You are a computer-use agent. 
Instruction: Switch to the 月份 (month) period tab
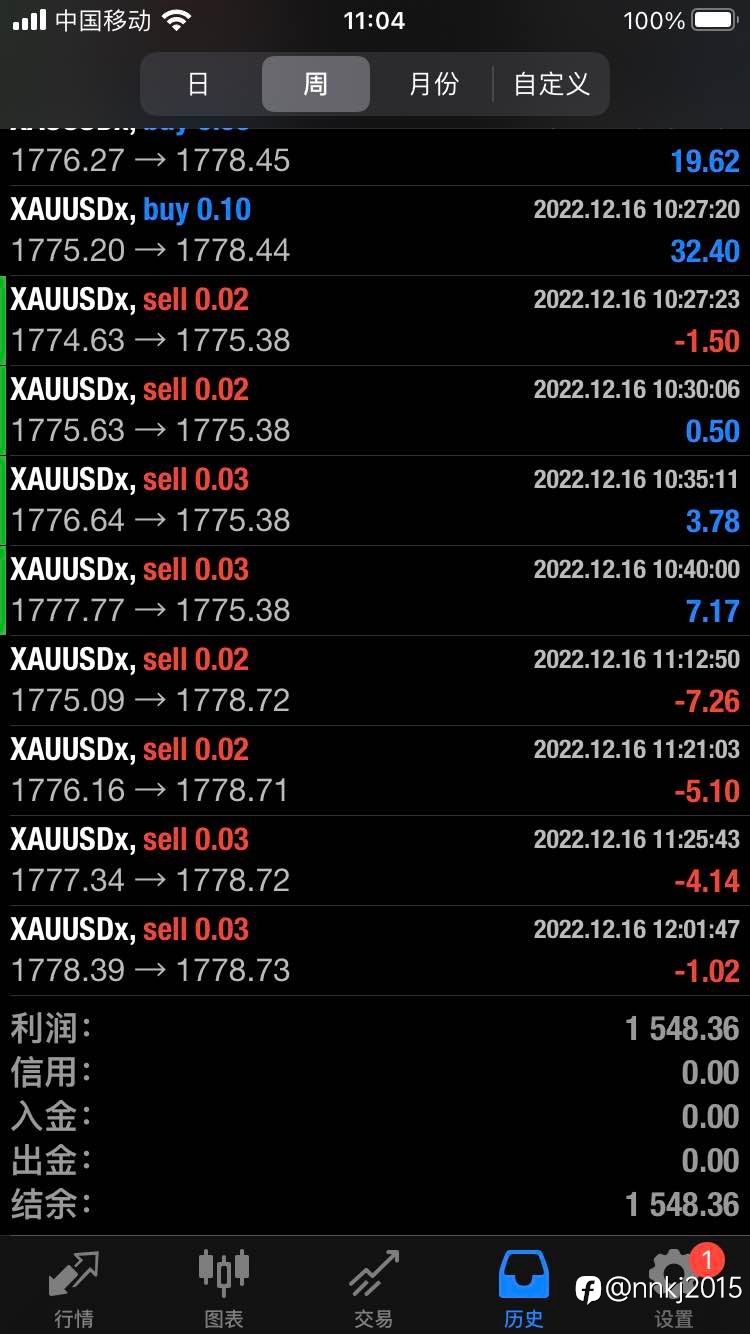point(433,84)
